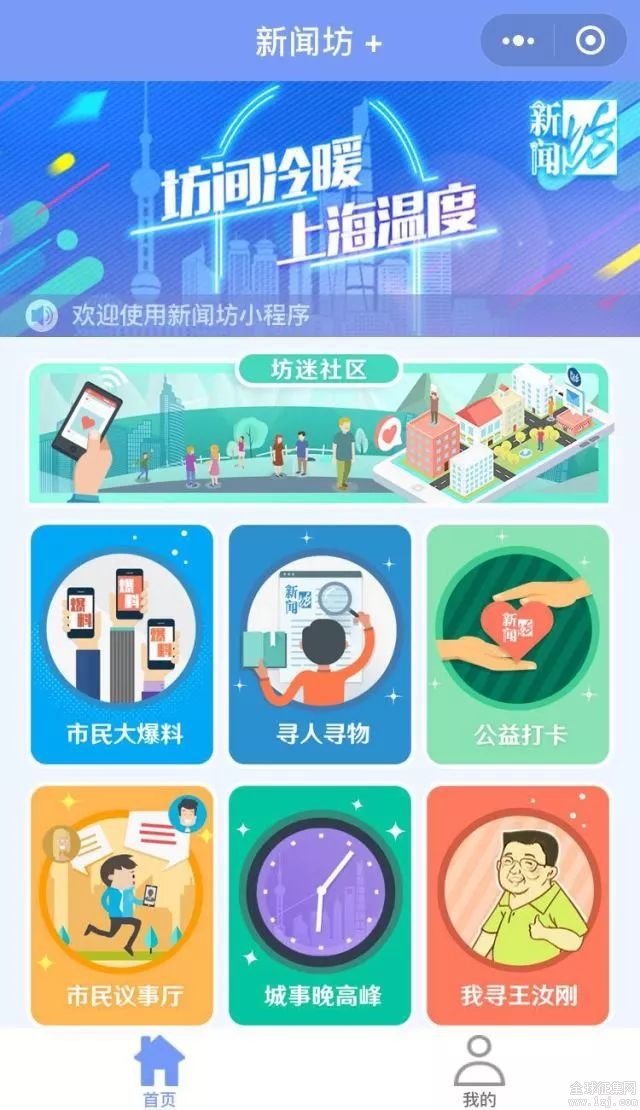This screenshot has height=1110, width=640.
Task: Open the 市民大爆料 tile
Action: 122,644
